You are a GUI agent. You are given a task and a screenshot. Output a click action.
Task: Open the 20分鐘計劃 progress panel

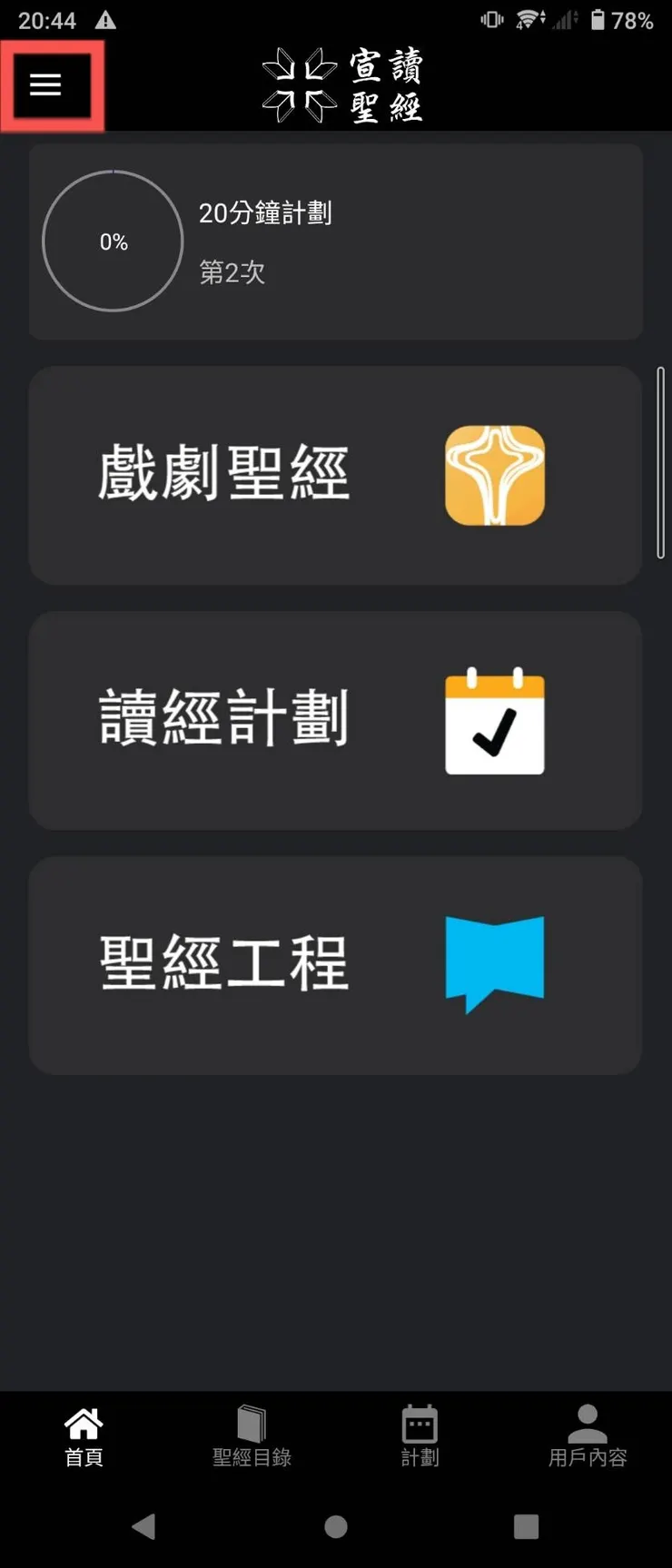pyautogui.click(x=336, y=241)
